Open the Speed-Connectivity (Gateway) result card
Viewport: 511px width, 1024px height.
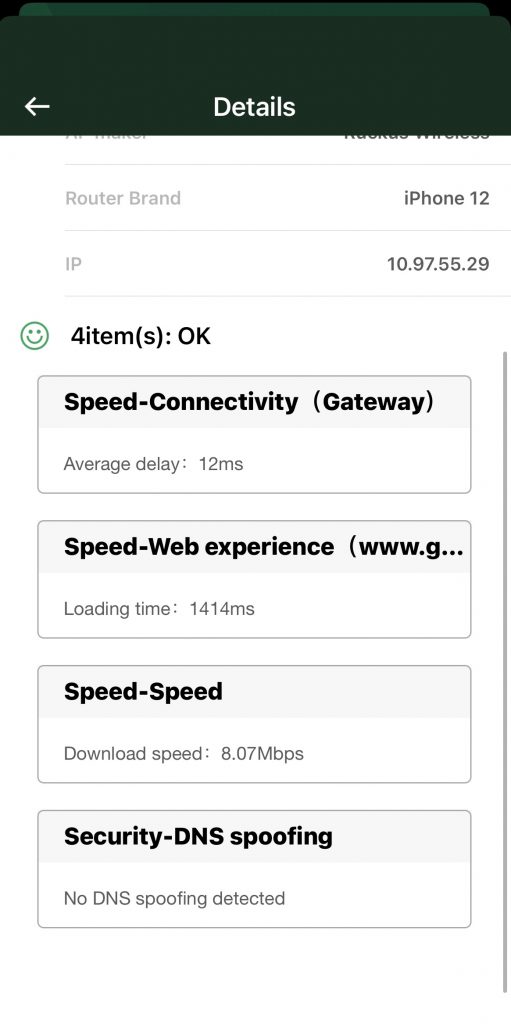click(x=254, y=434)
